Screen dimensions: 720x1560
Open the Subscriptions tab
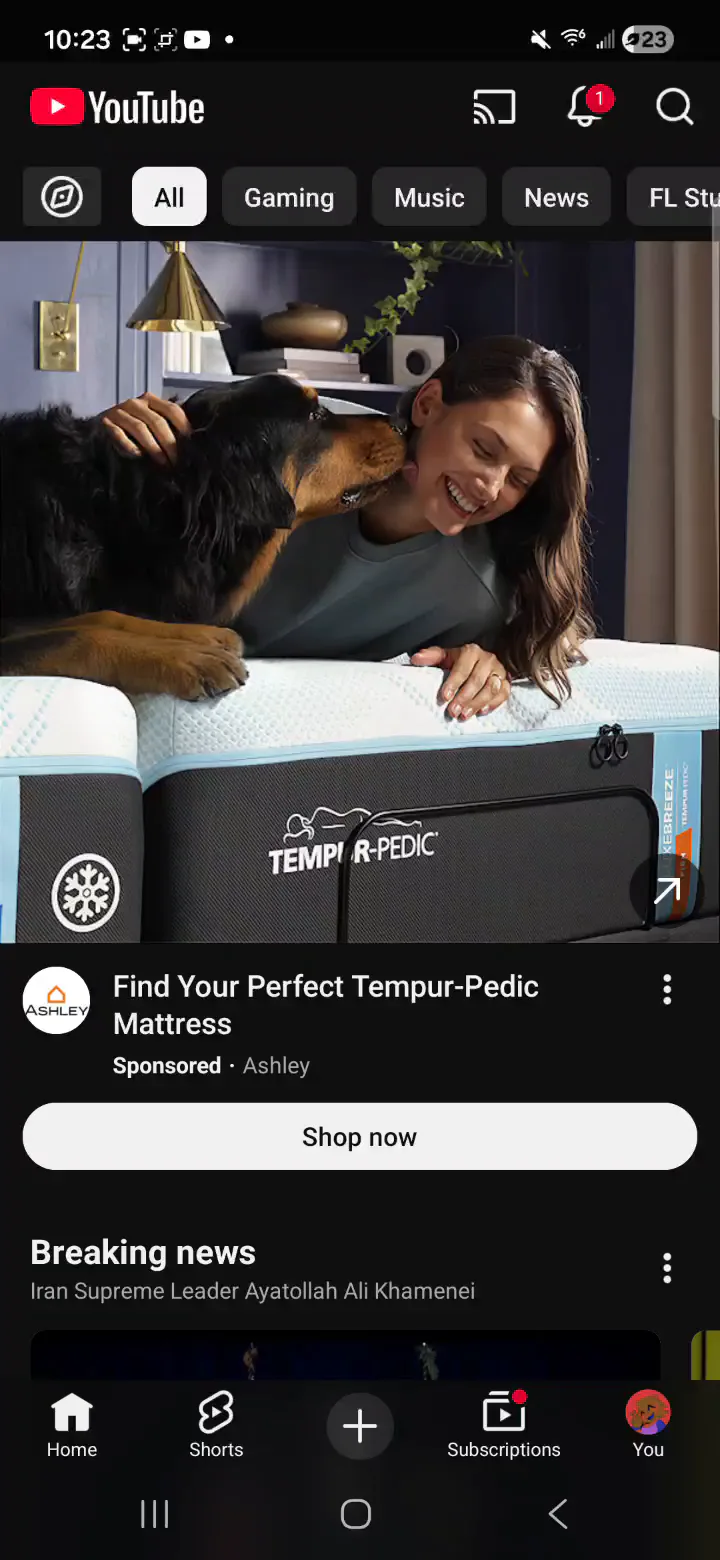(504, 1426)
